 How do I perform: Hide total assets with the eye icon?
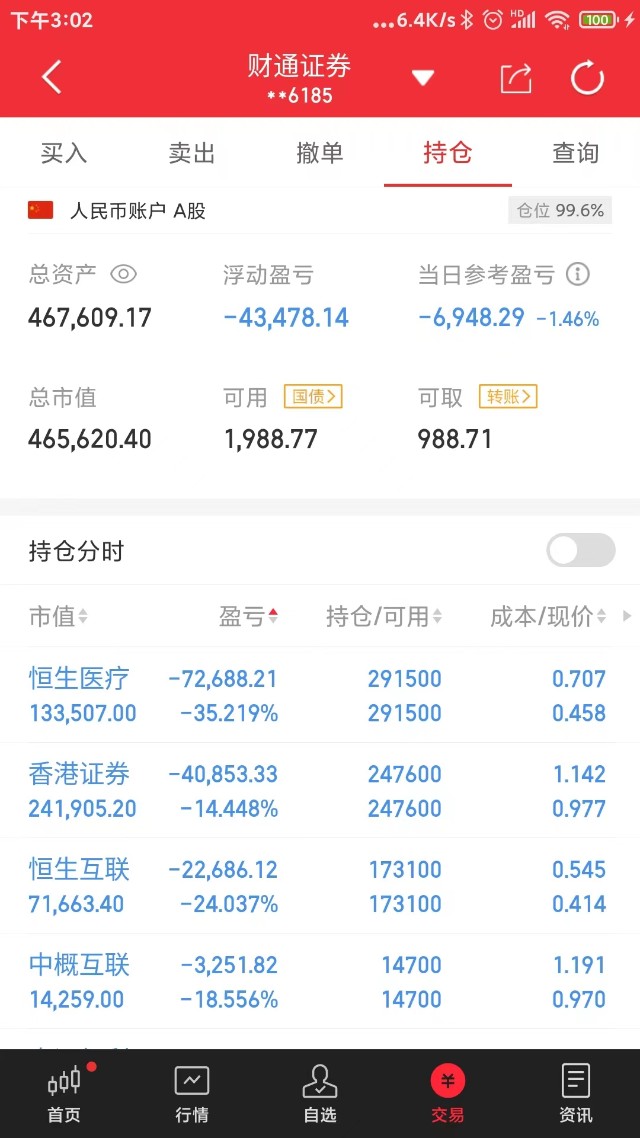pos(123,274)
